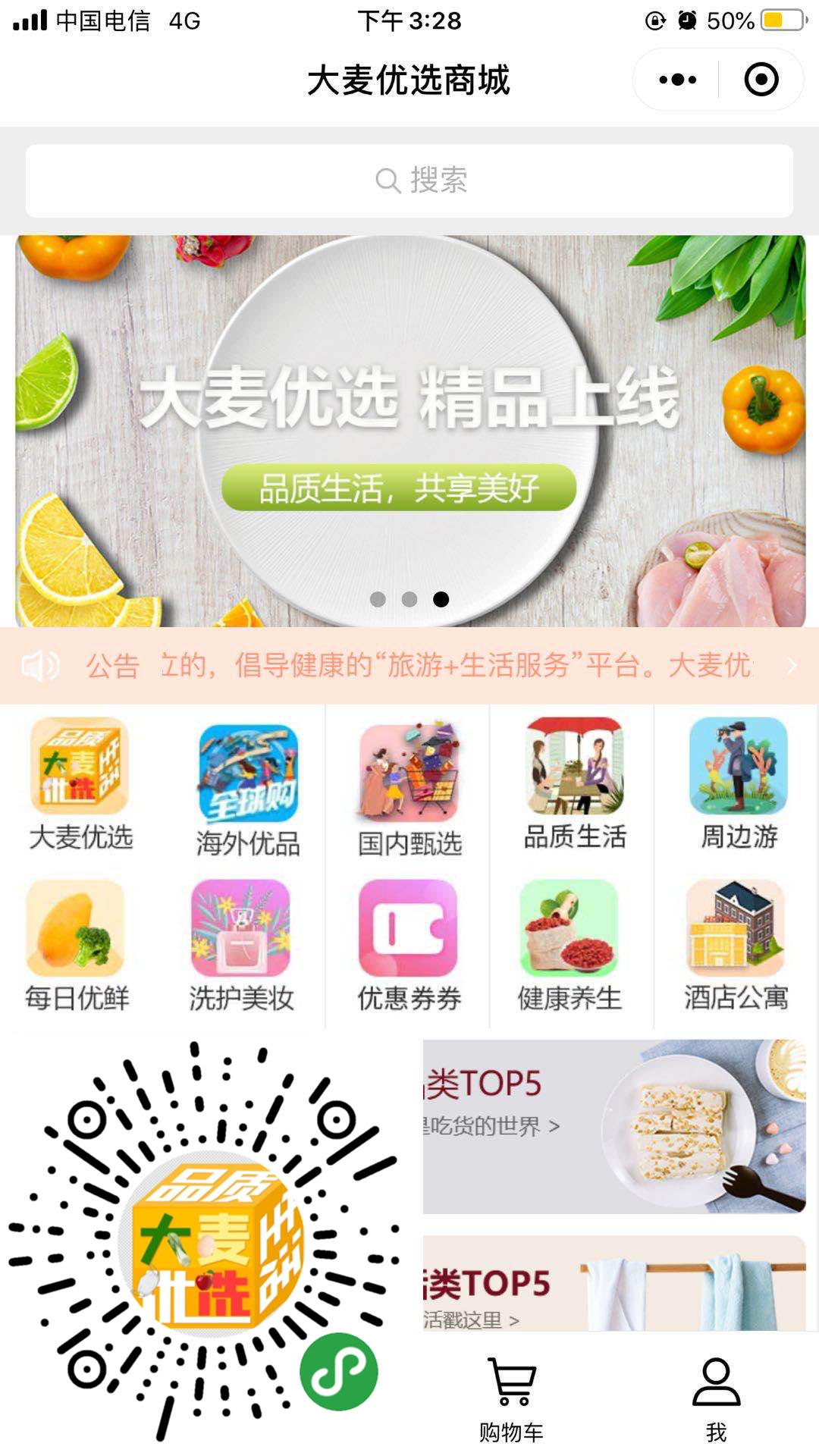
Task: Browse 海外优品 category
Action: click(247, 790)
